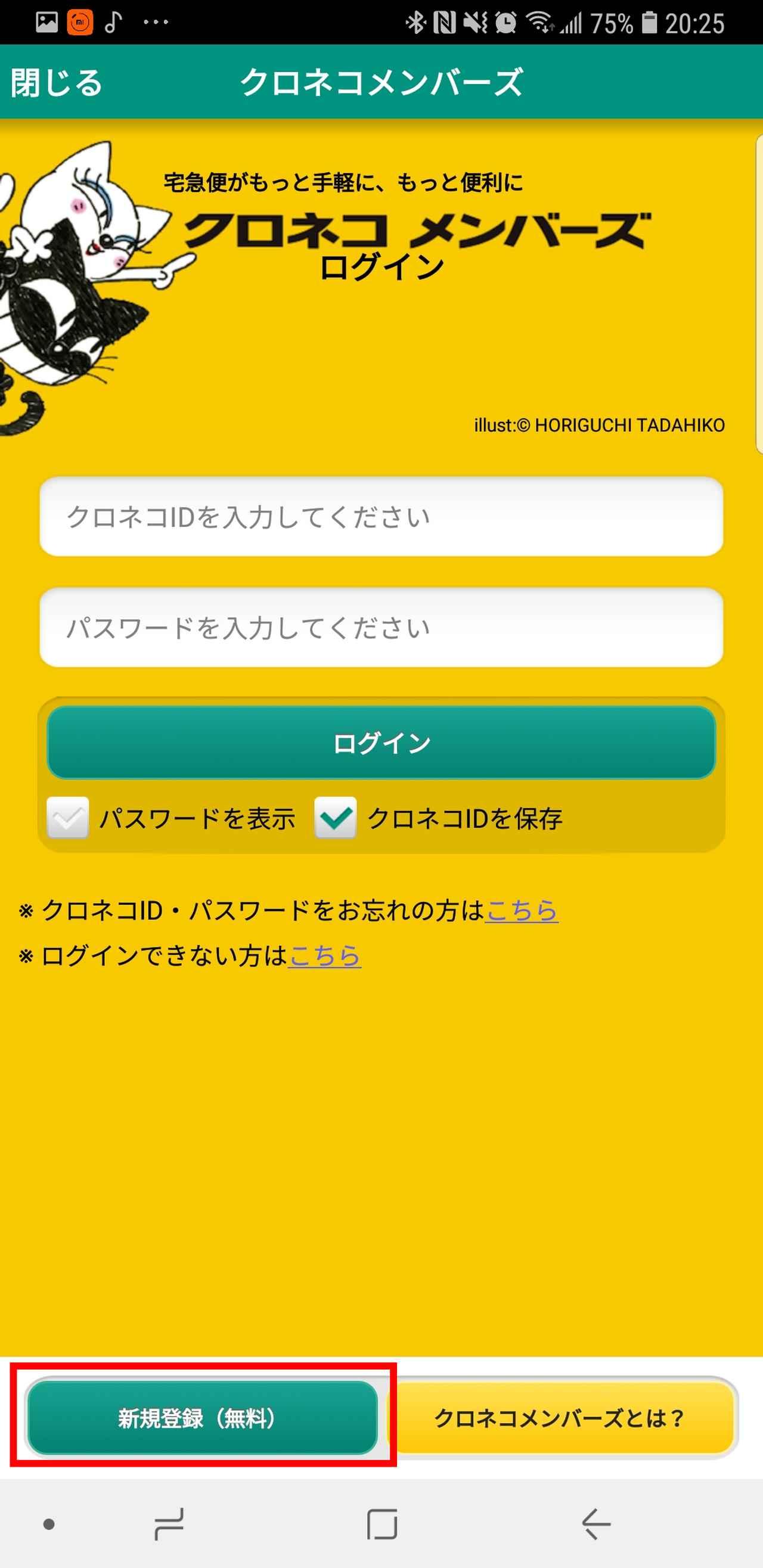Enable パスワードを表示 checkbox
The width and height of the screenshot is (763, 1568).
[68, 818]
